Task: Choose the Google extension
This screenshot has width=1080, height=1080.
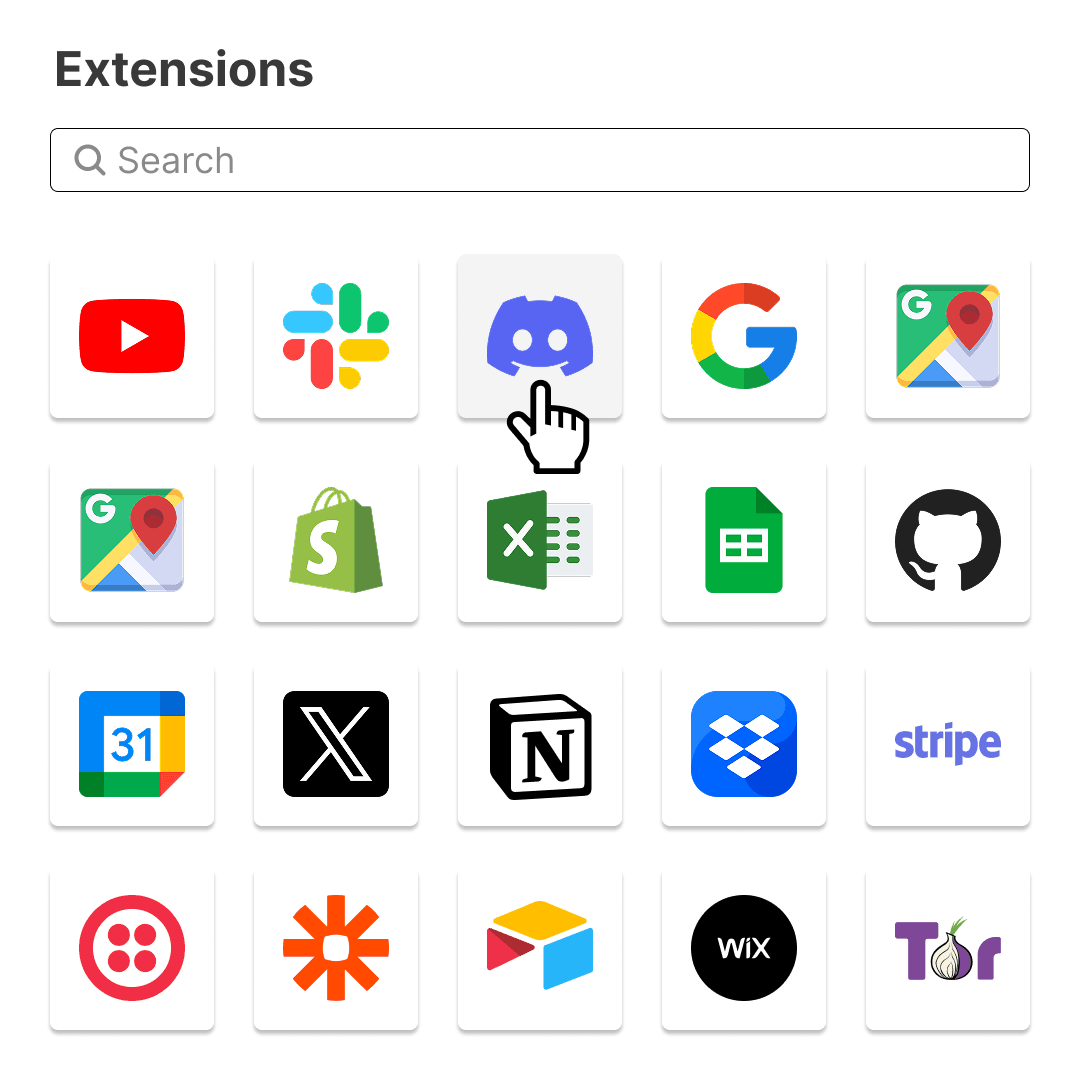Action: pos(744,336)
